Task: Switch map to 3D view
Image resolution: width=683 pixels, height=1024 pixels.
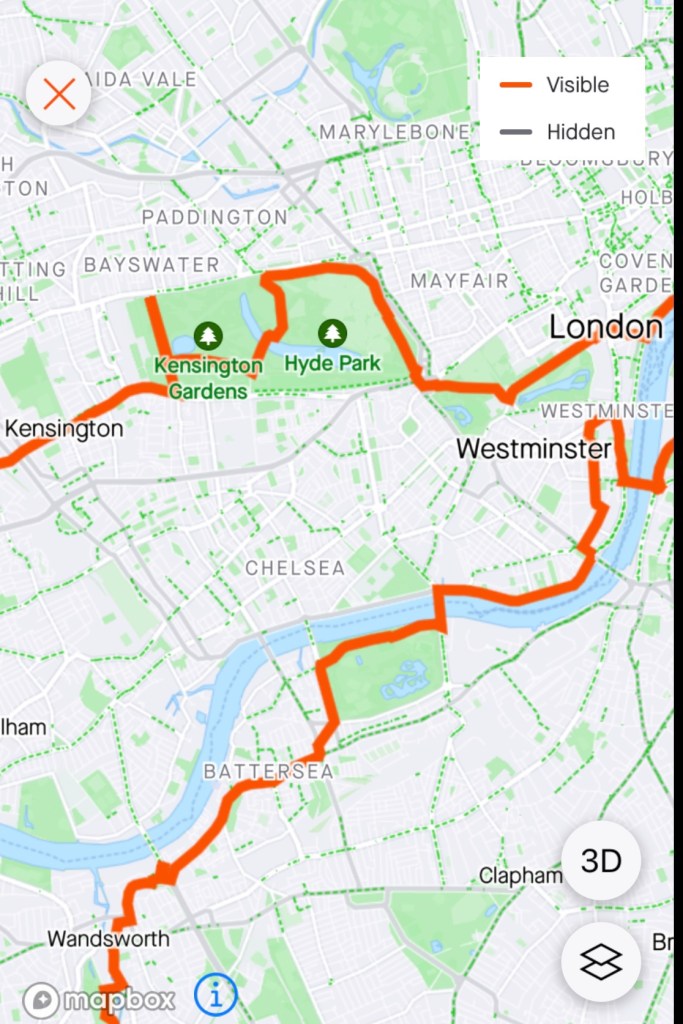Action: 601,861
